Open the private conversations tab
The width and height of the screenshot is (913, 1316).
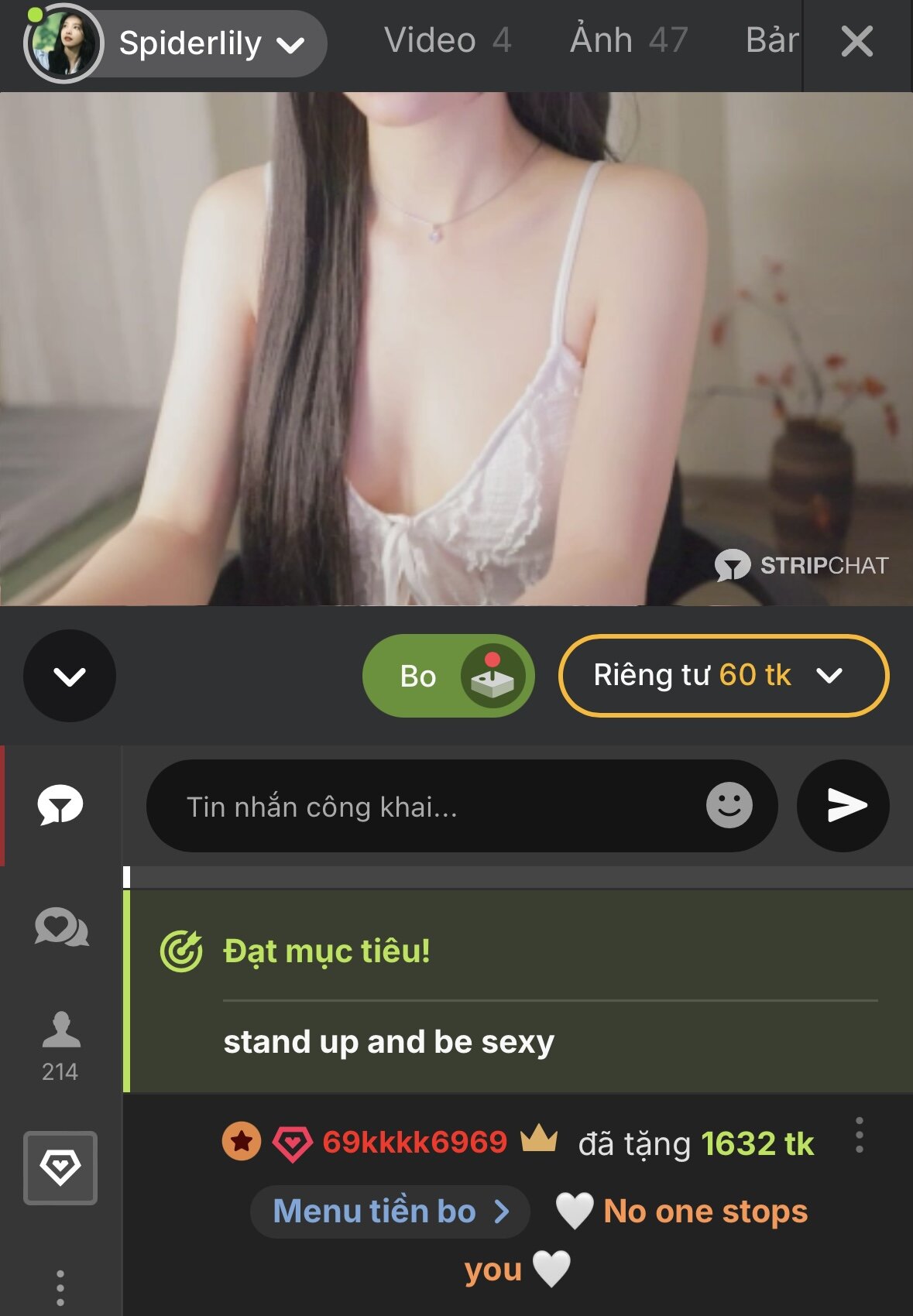[61, 927]
